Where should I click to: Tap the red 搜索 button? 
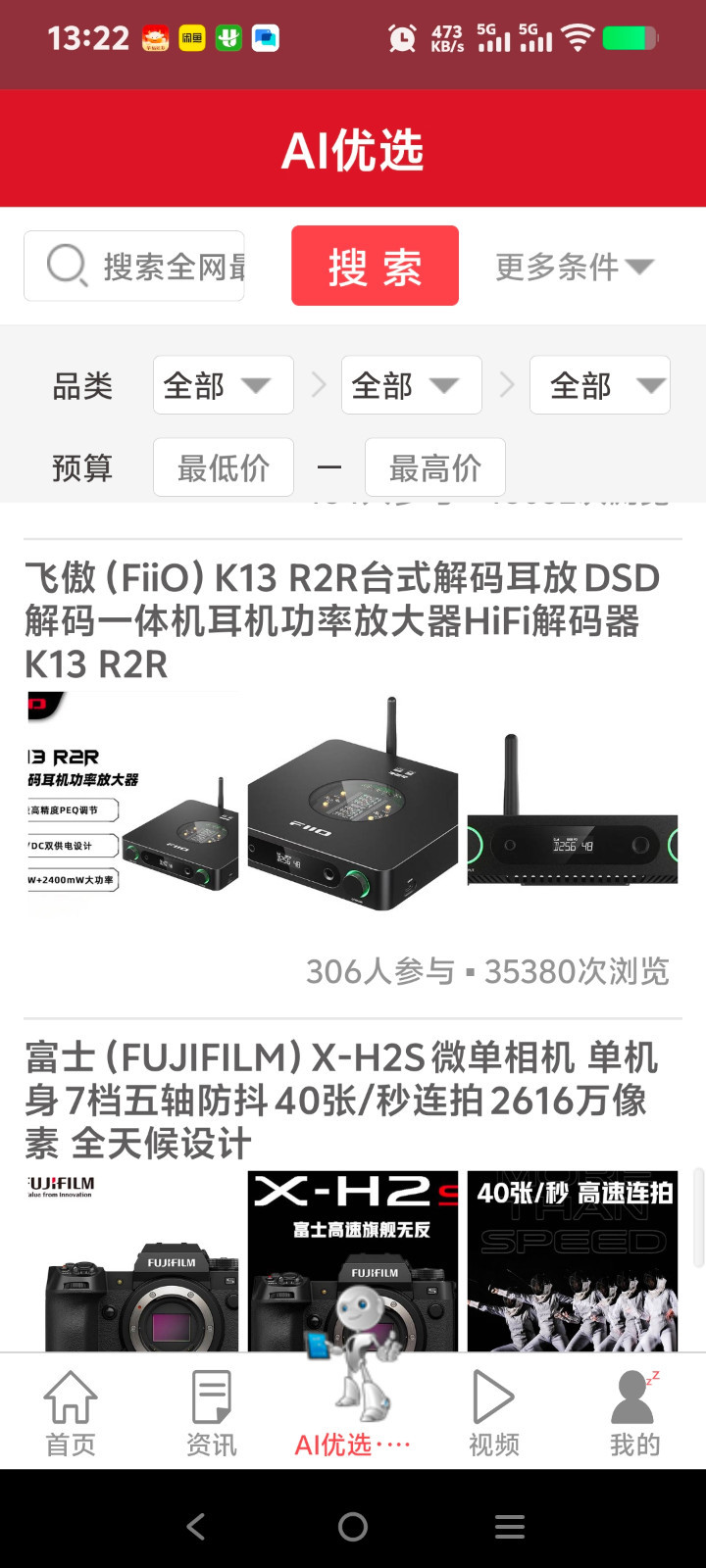point(375,266)
